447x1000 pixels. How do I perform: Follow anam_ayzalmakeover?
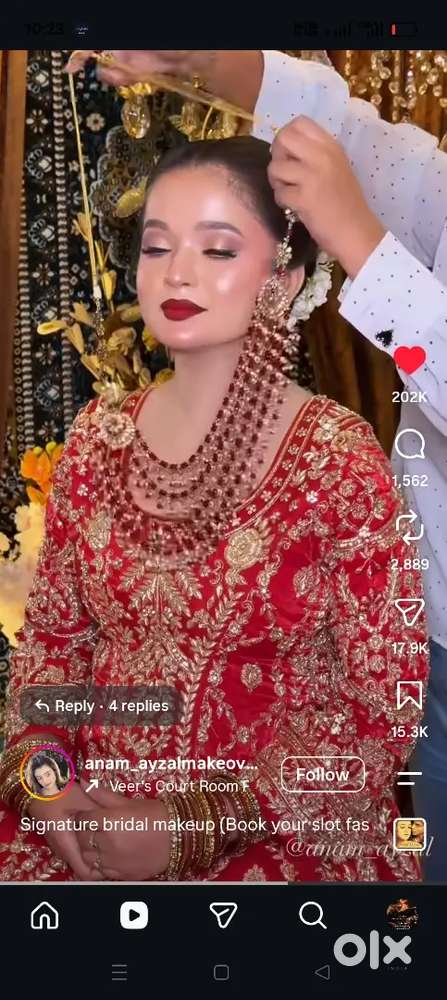(x=323, y=775)
